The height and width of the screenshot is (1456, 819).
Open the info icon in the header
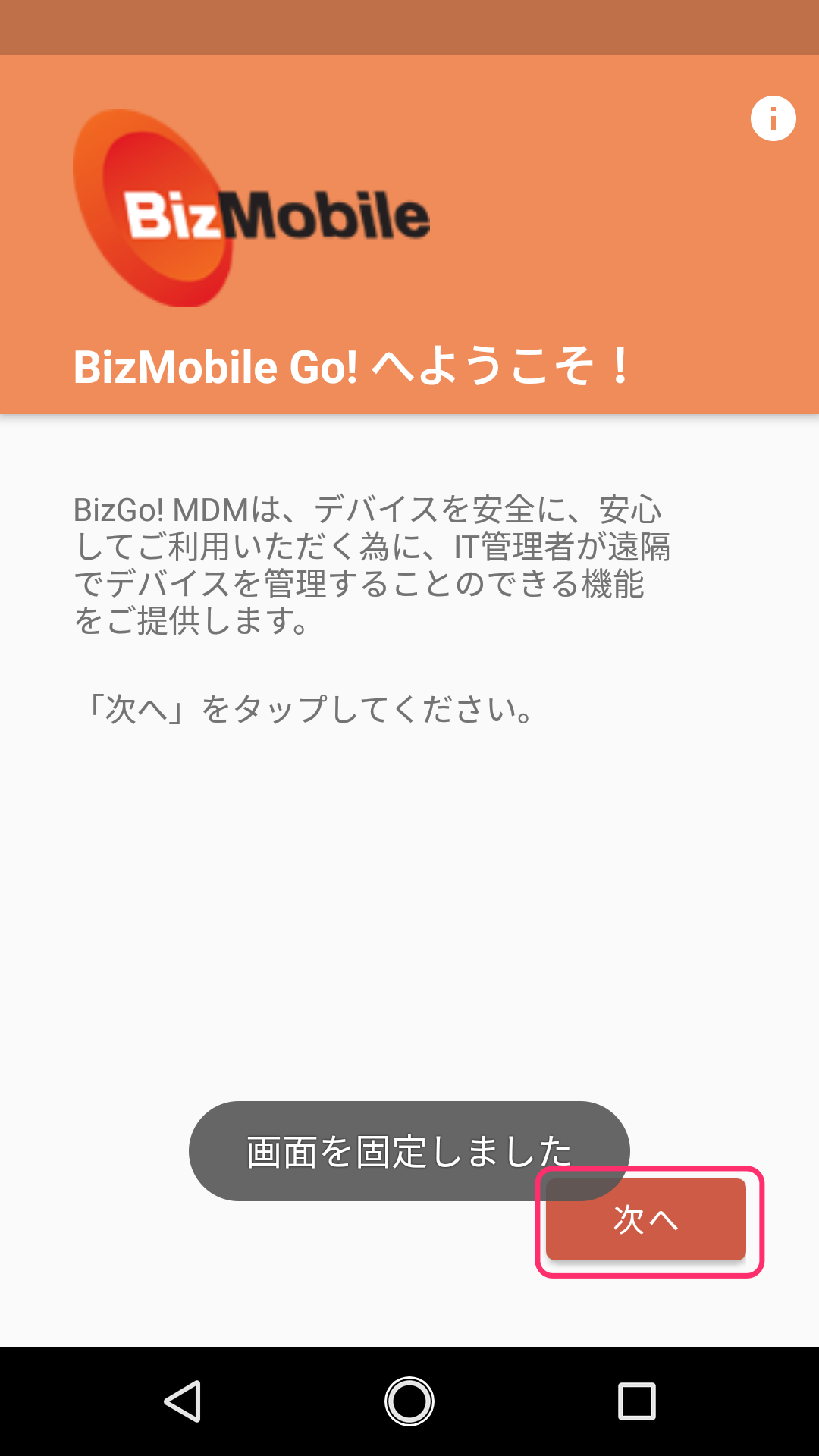pos(773,118)
